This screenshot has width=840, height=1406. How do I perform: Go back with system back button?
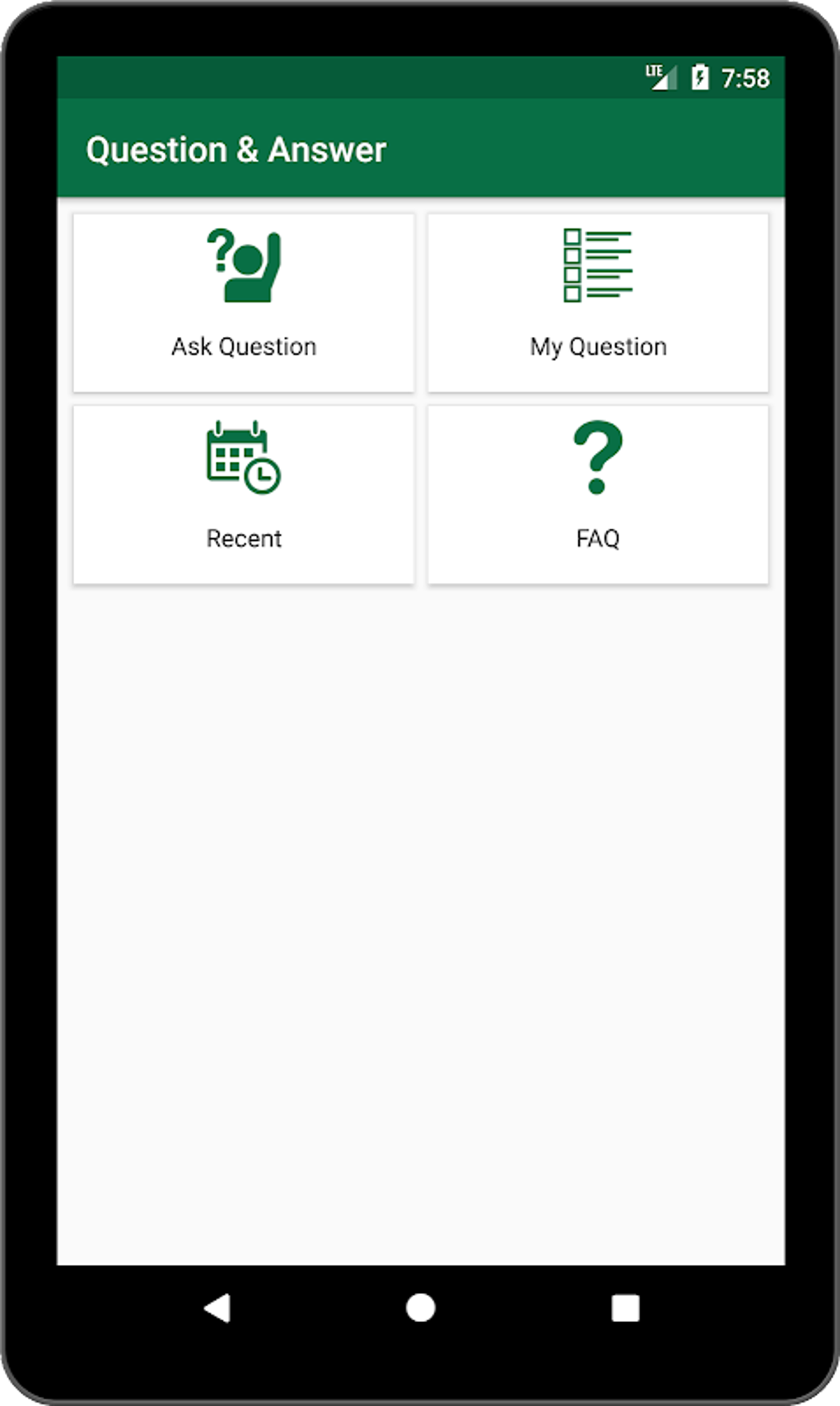coord(217,1307)
